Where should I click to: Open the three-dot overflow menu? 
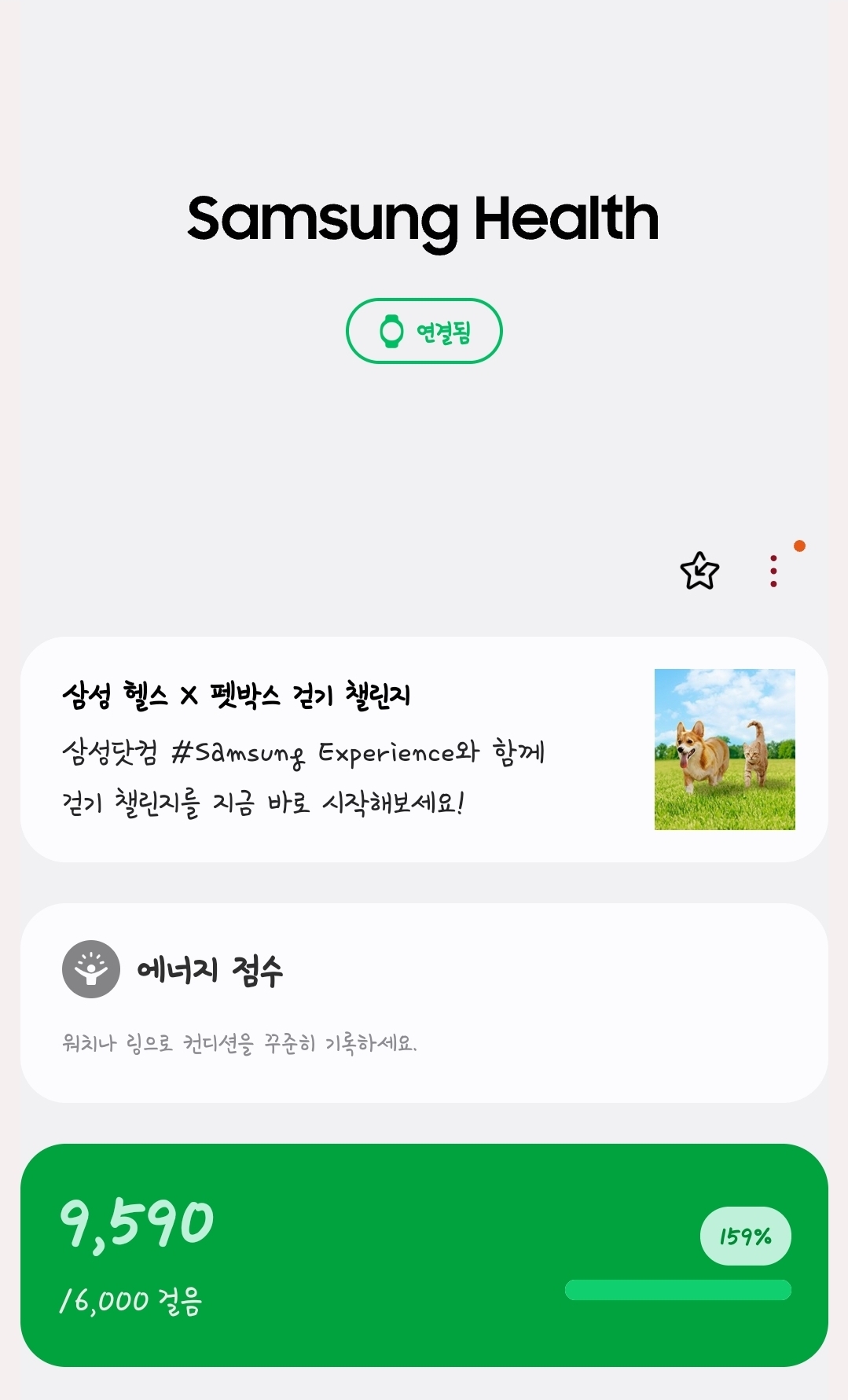pyautogui.click(x=773, y=571)
